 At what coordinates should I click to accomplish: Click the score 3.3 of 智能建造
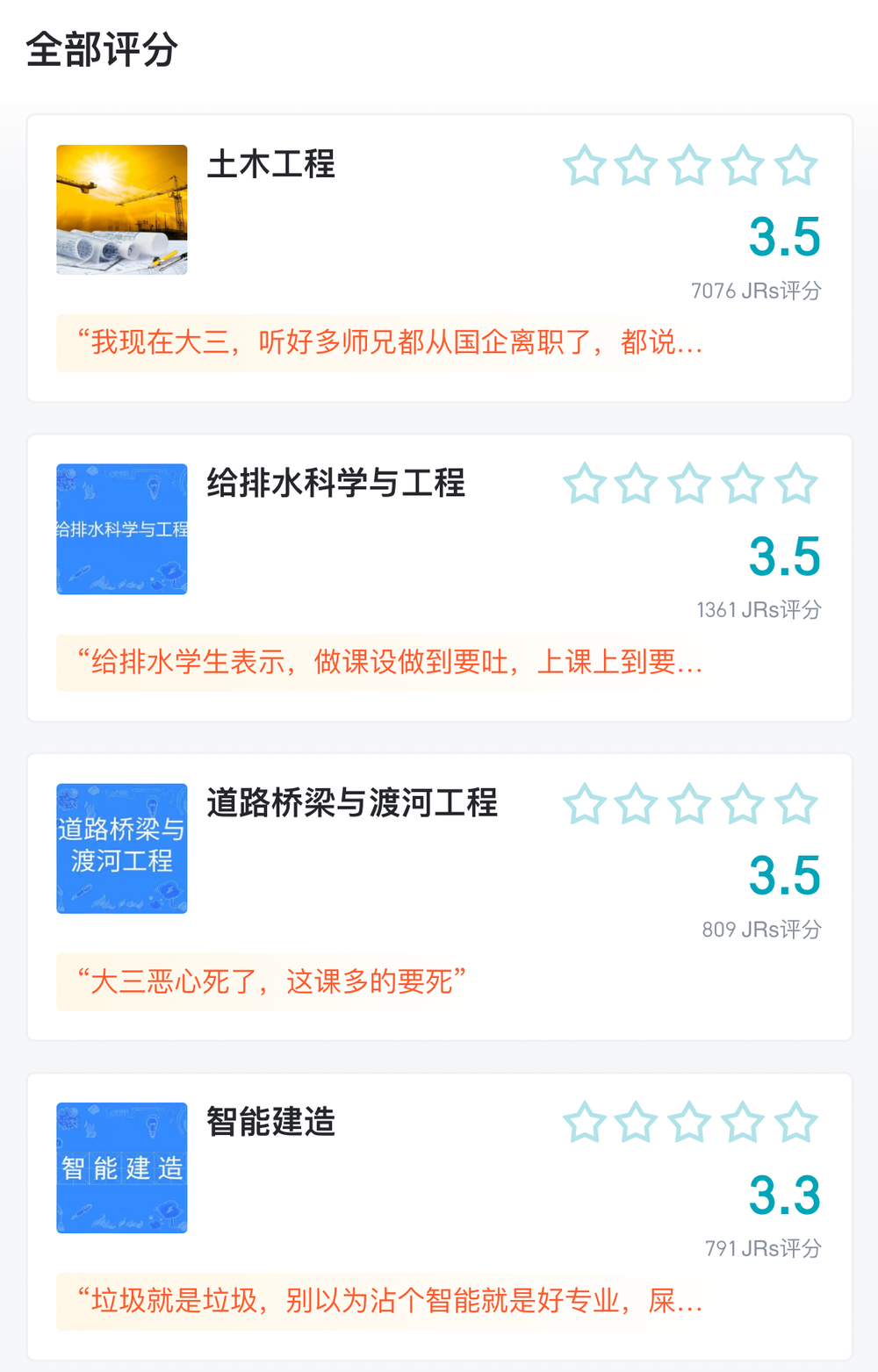click(x=784, y=1194)
